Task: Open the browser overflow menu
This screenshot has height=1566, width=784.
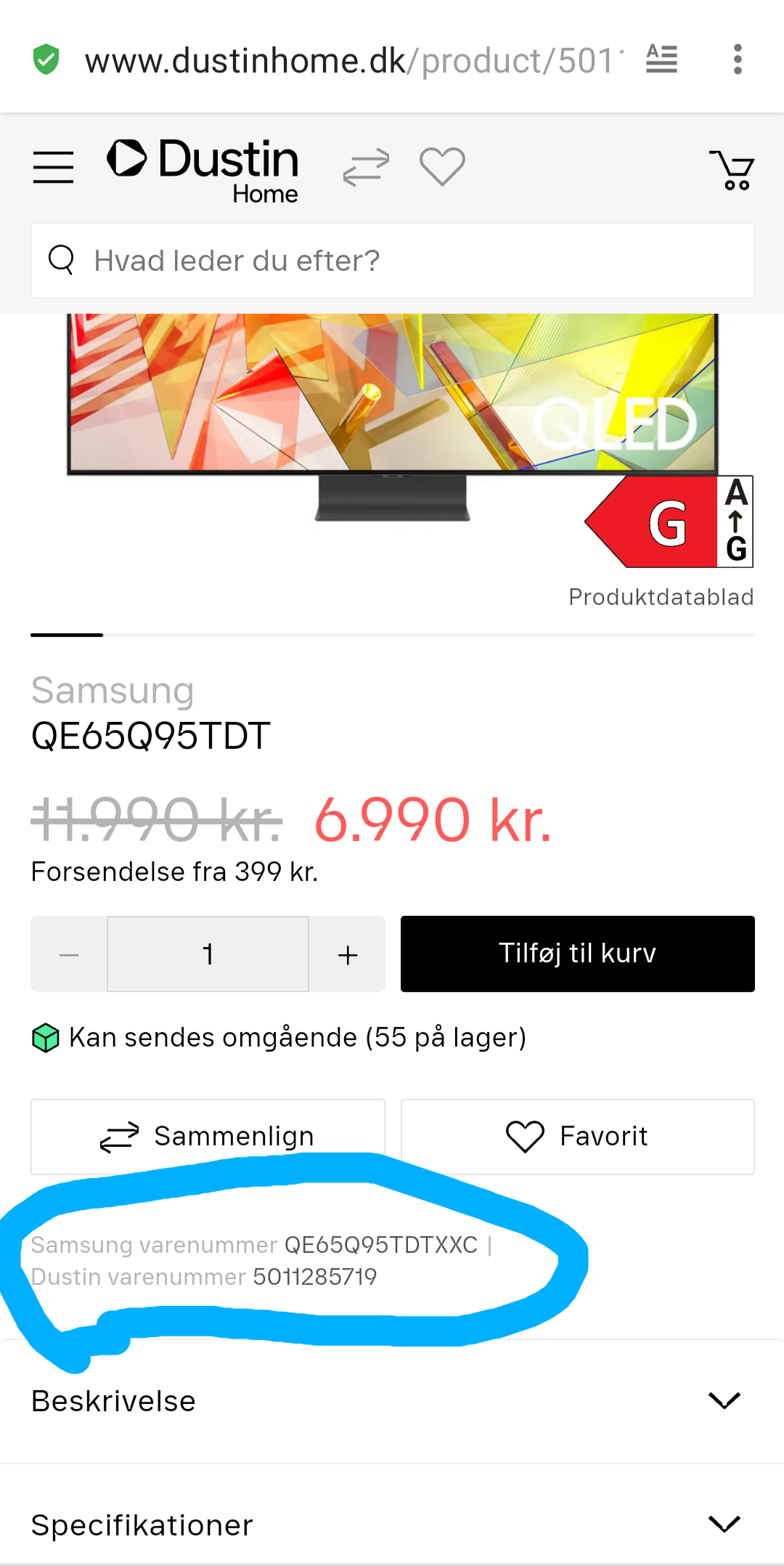Action: pyautogui.click(x=738, y=60)
